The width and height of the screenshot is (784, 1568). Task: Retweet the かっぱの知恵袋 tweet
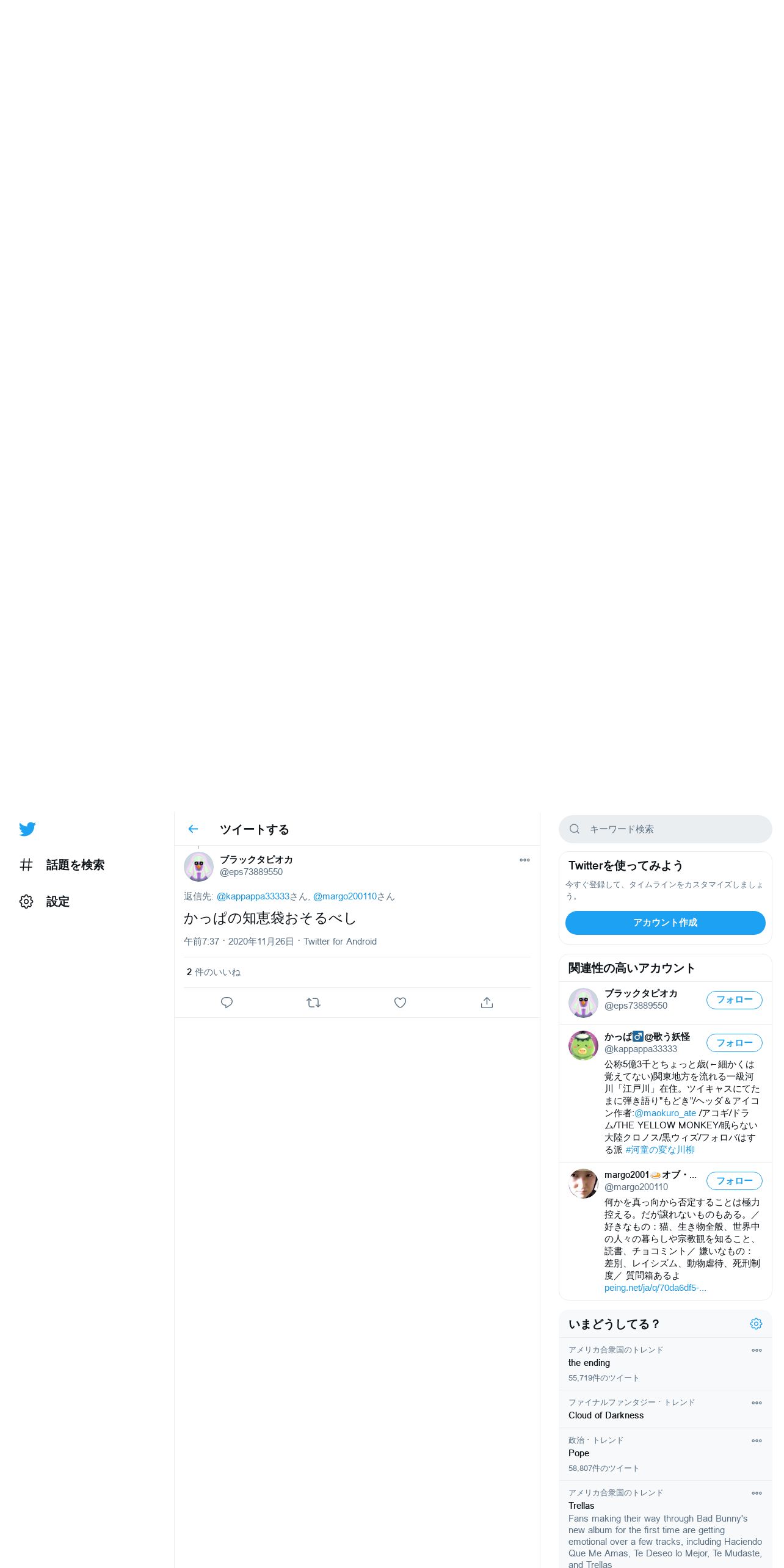tap(313, 1003)
